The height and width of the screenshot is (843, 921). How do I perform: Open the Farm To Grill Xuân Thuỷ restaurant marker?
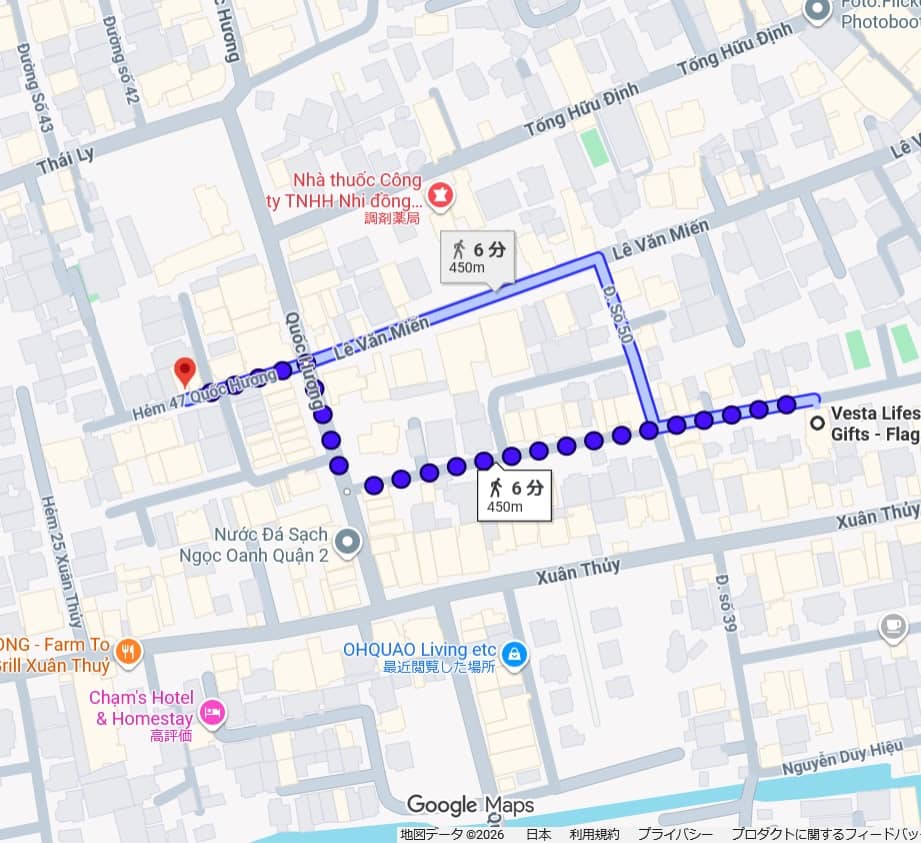128,652
